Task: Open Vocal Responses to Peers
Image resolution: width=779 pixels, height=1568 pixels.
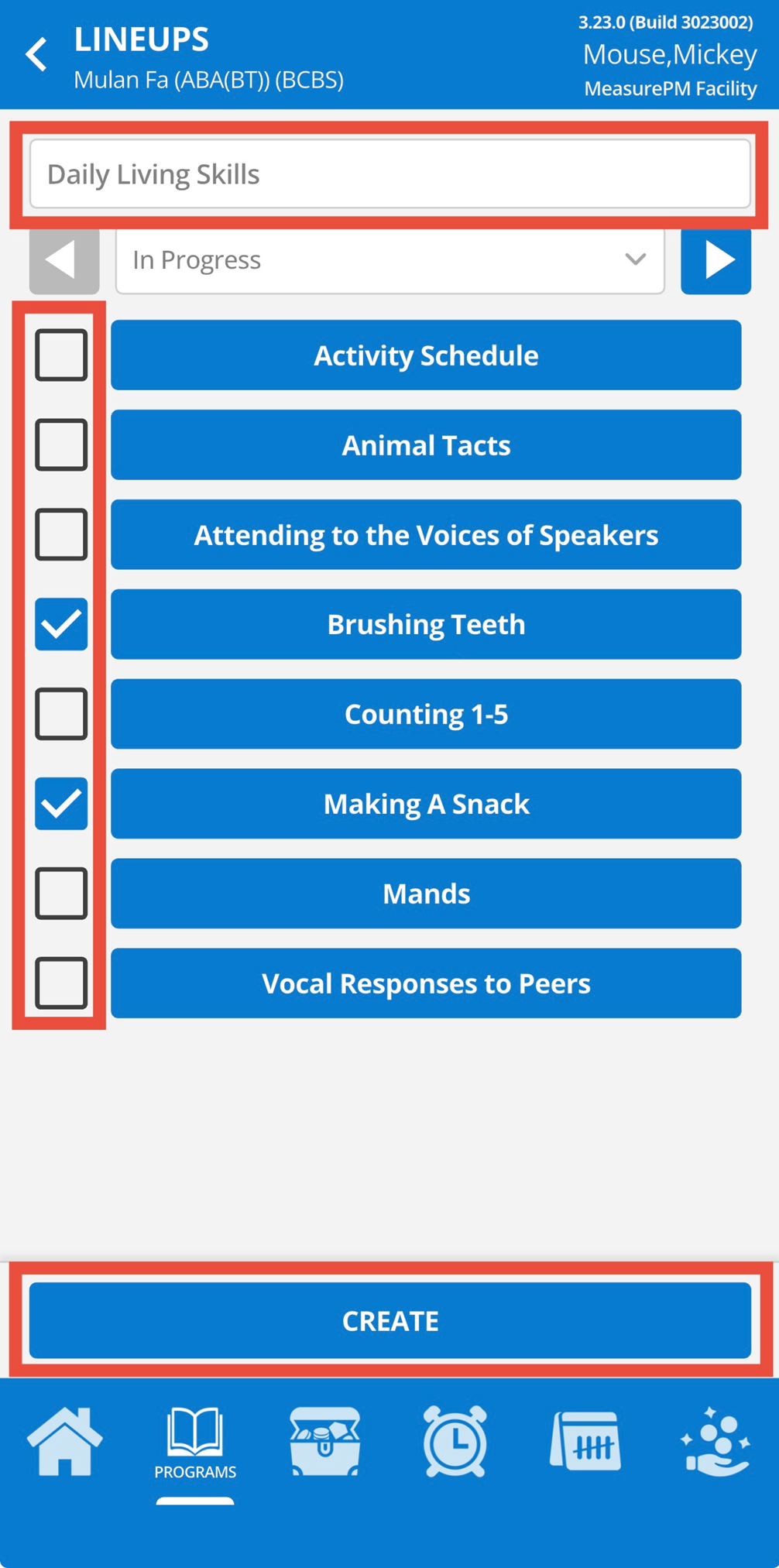Action: pos(426,983)
